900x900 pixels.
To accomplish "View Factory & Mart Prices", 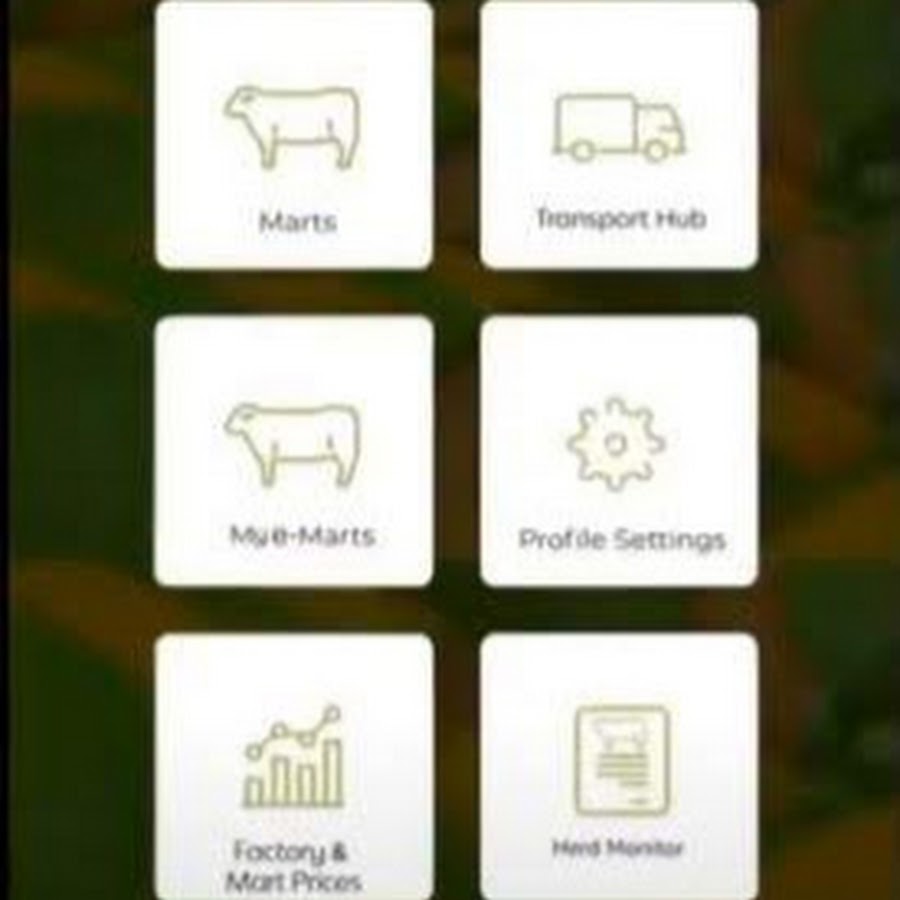I will point(294,770).
